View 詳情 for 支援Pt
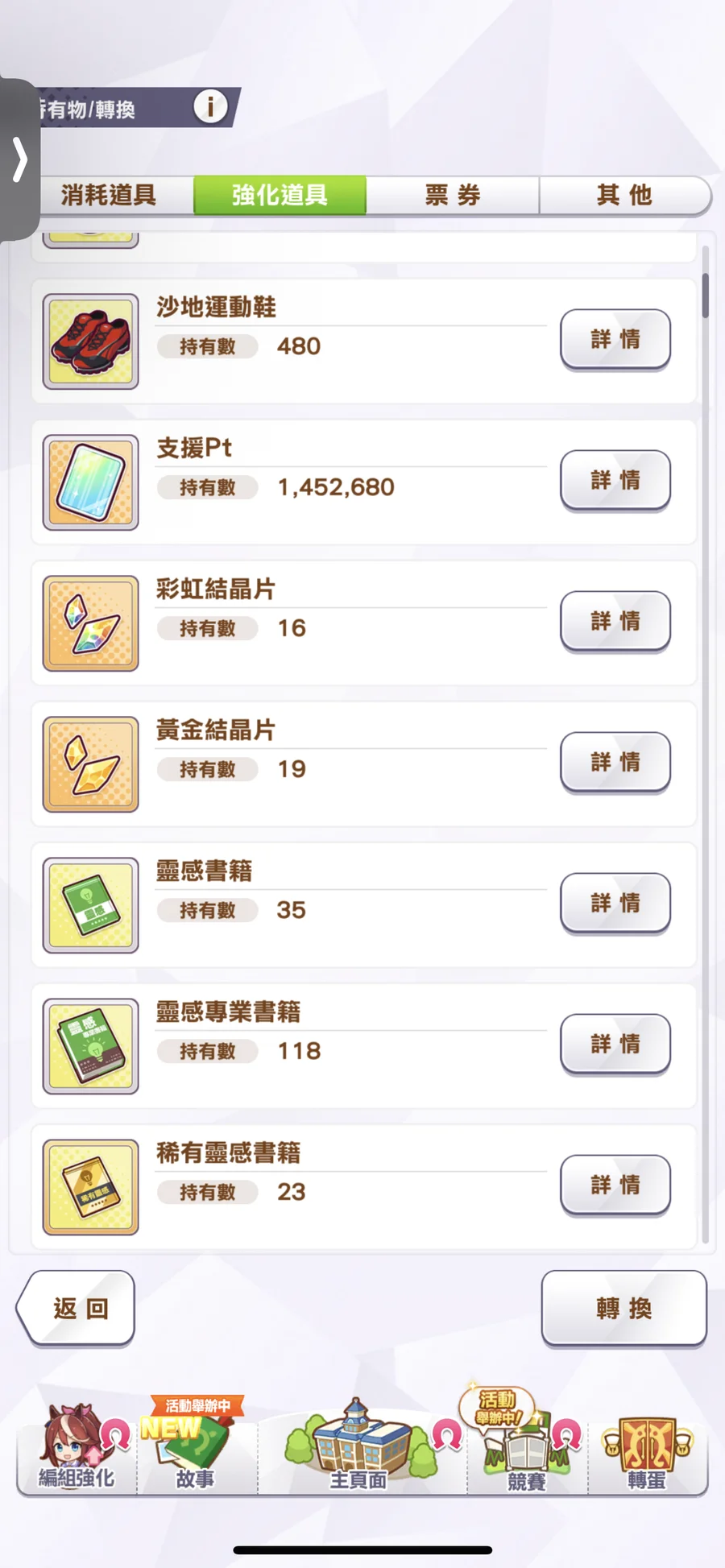Viewport: 725px width, 1568px height. point(615,480)
